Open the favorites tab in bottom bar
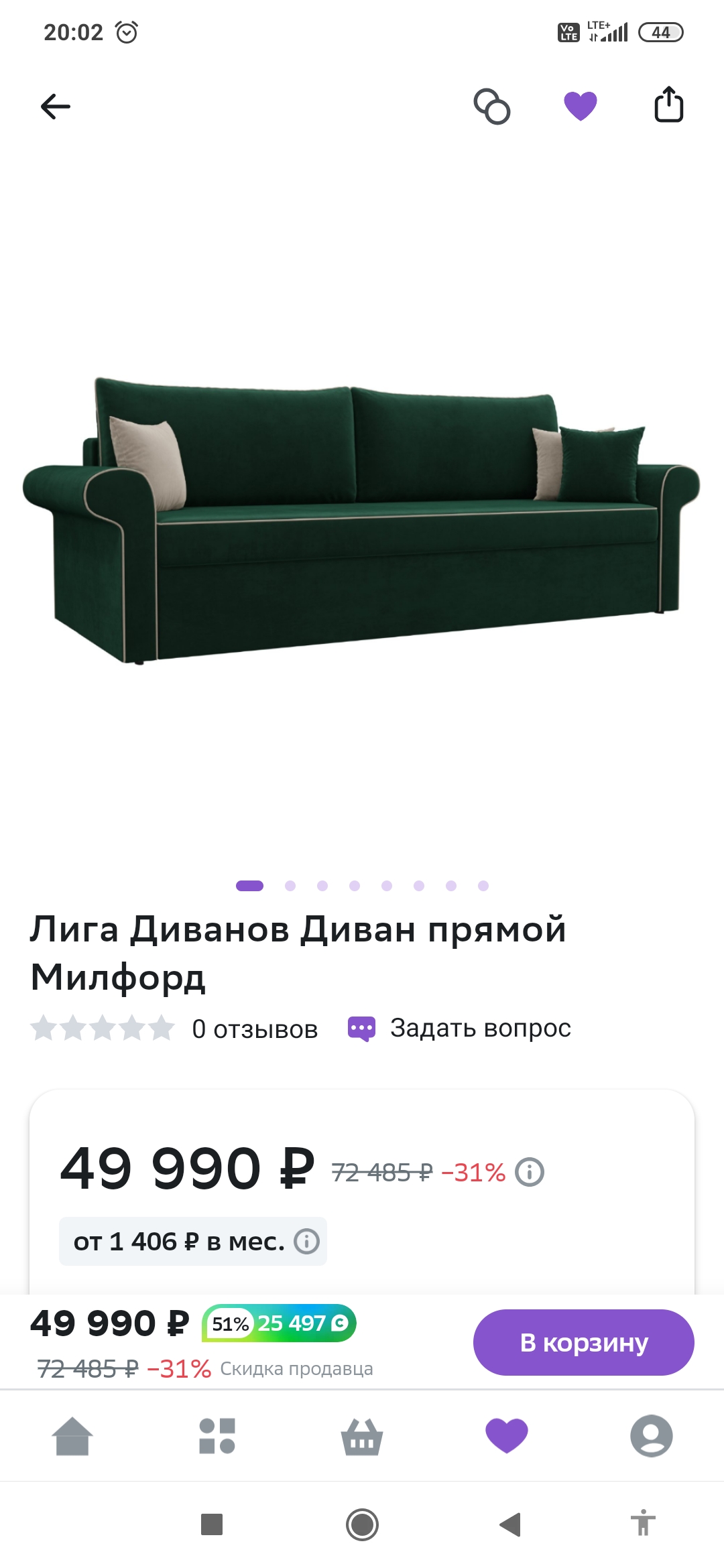Image resolution: width=724 pixels, height=1568 pixels. pos(507,1436)
